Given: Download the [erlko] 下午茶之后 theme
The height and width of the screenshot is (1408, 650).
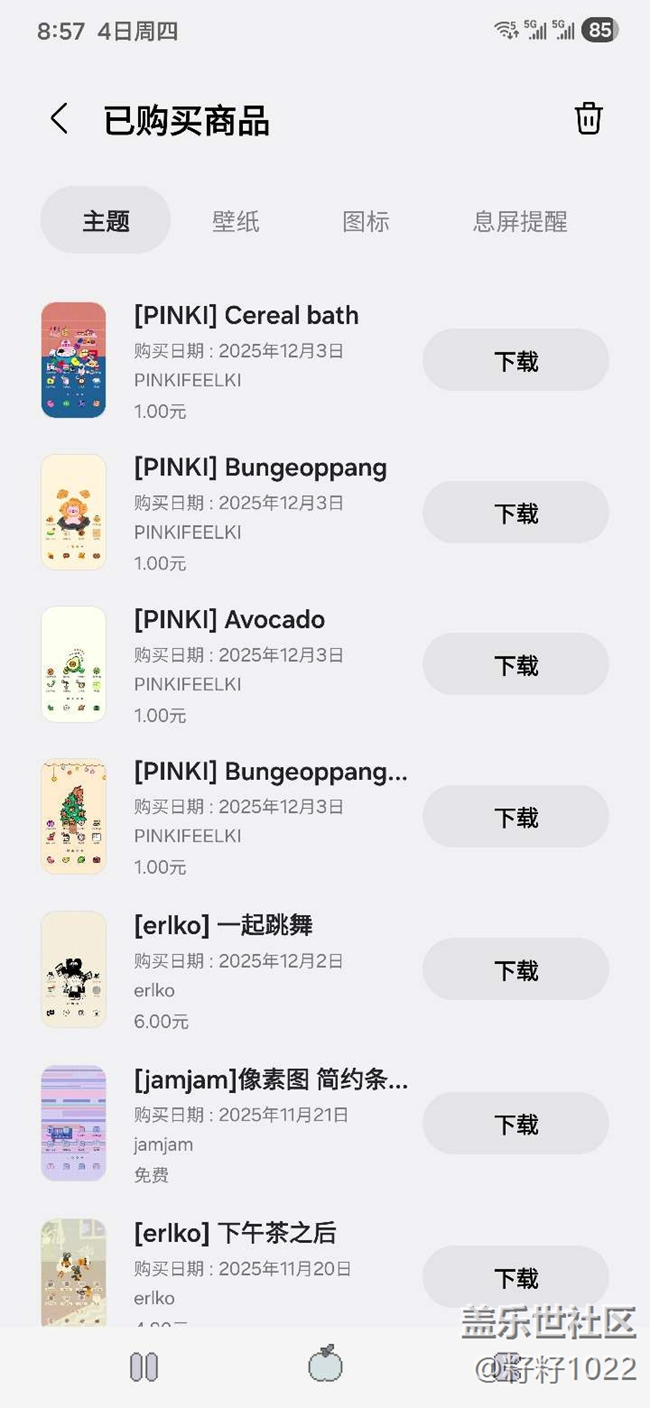Looking at the screenshot, I should coord(516,1277).
